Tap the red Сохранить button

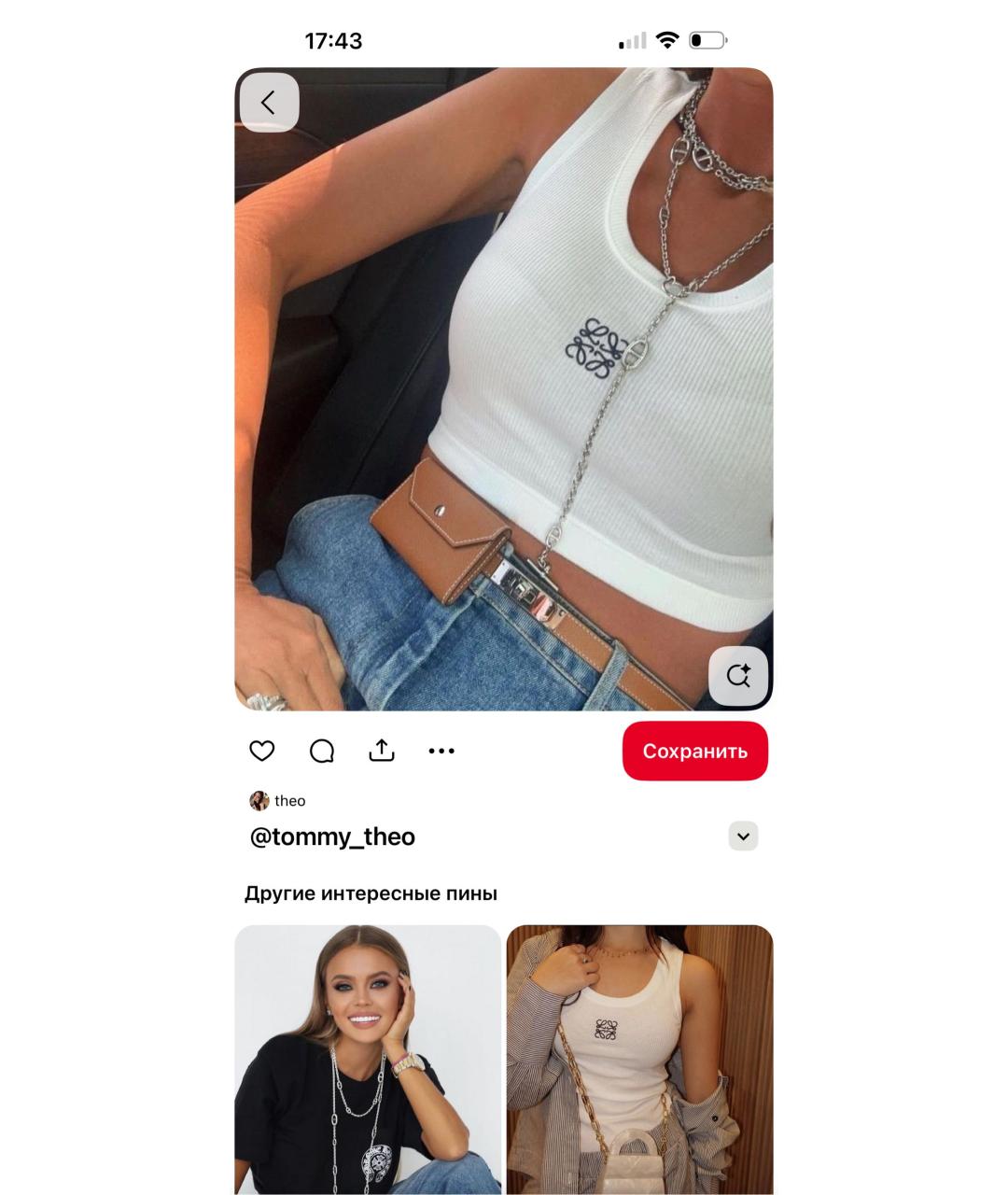[694, 751]
